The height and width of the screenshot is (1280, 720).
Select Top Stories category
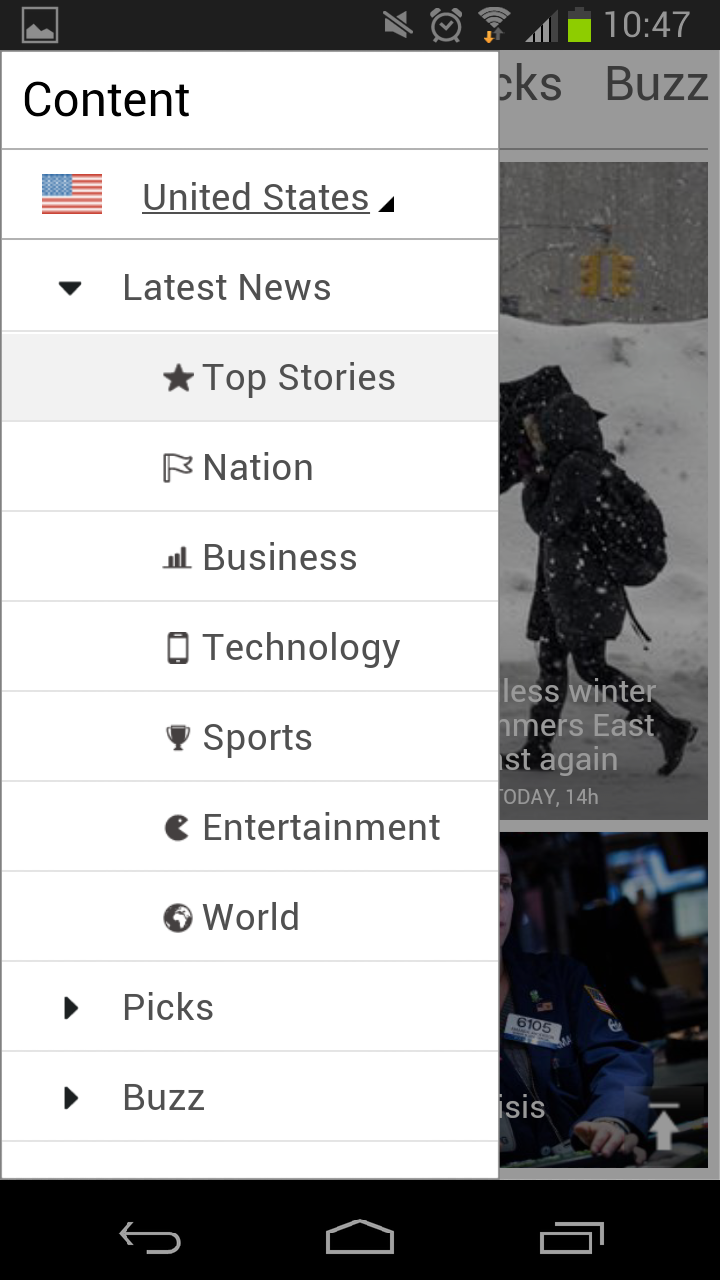coord(298,377)
